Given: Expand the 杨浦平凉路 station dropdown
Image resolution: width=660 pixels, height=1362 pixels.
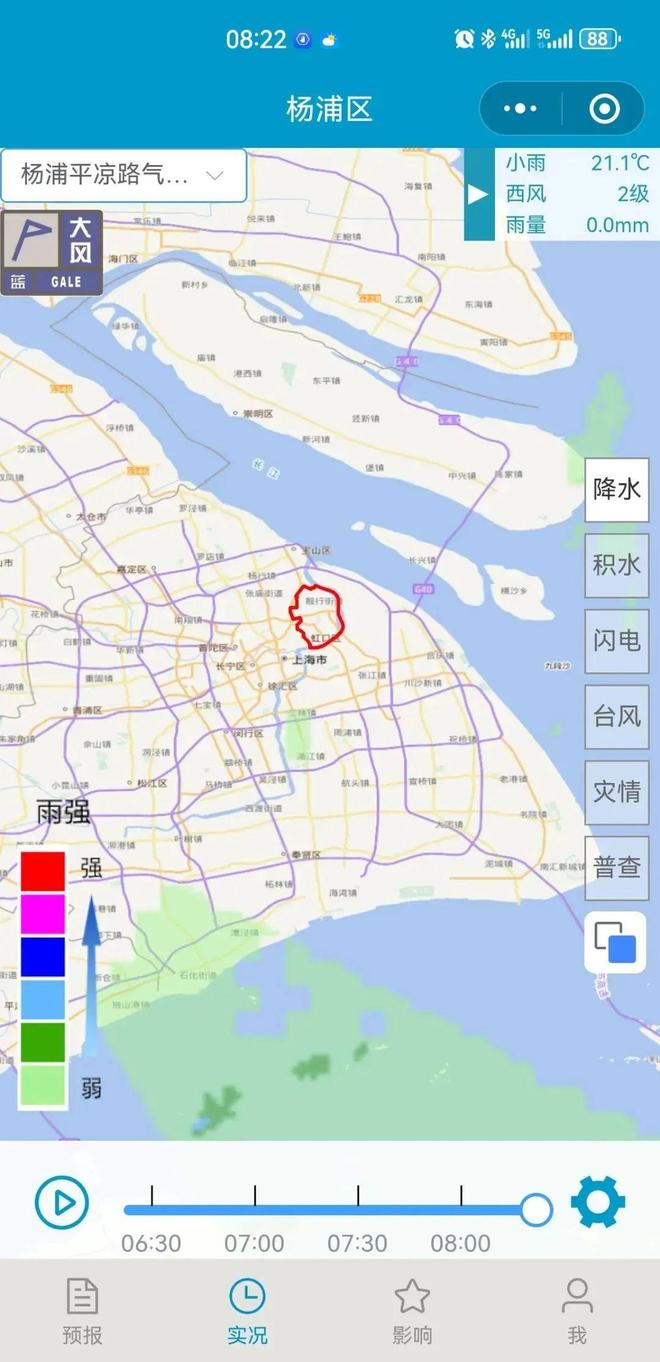Looking at the screenshot, I should tap(124, 176).
